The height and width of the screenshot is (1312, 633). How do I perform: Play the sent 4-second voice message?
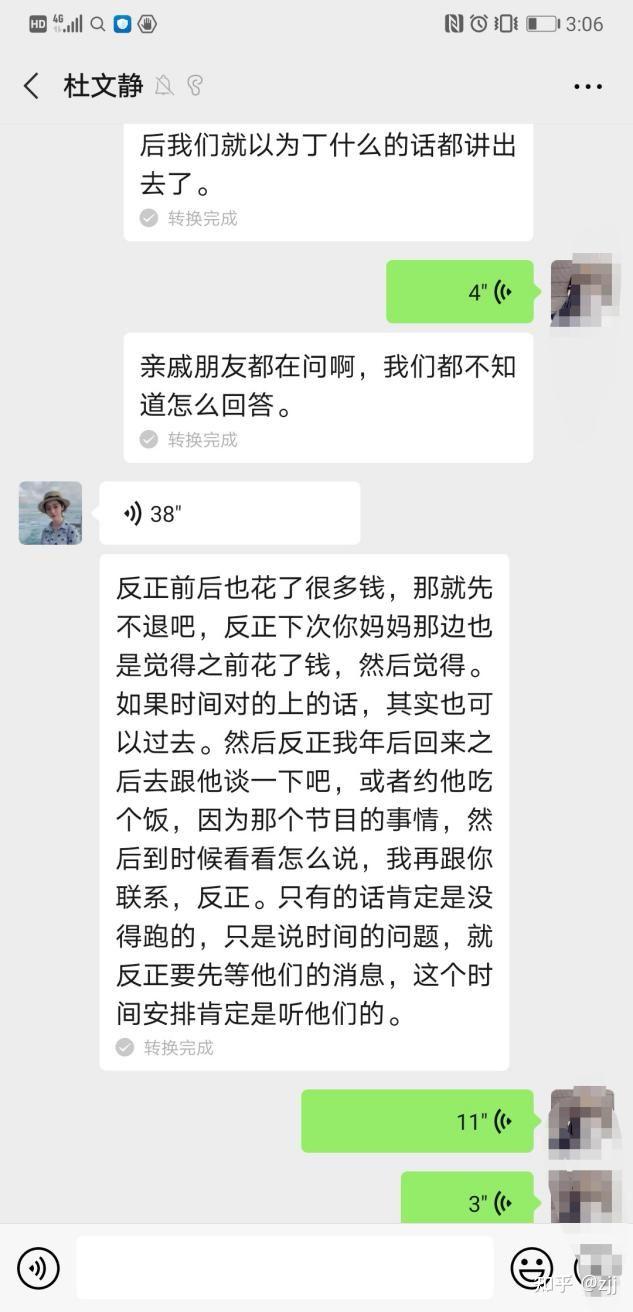point(460,292)
